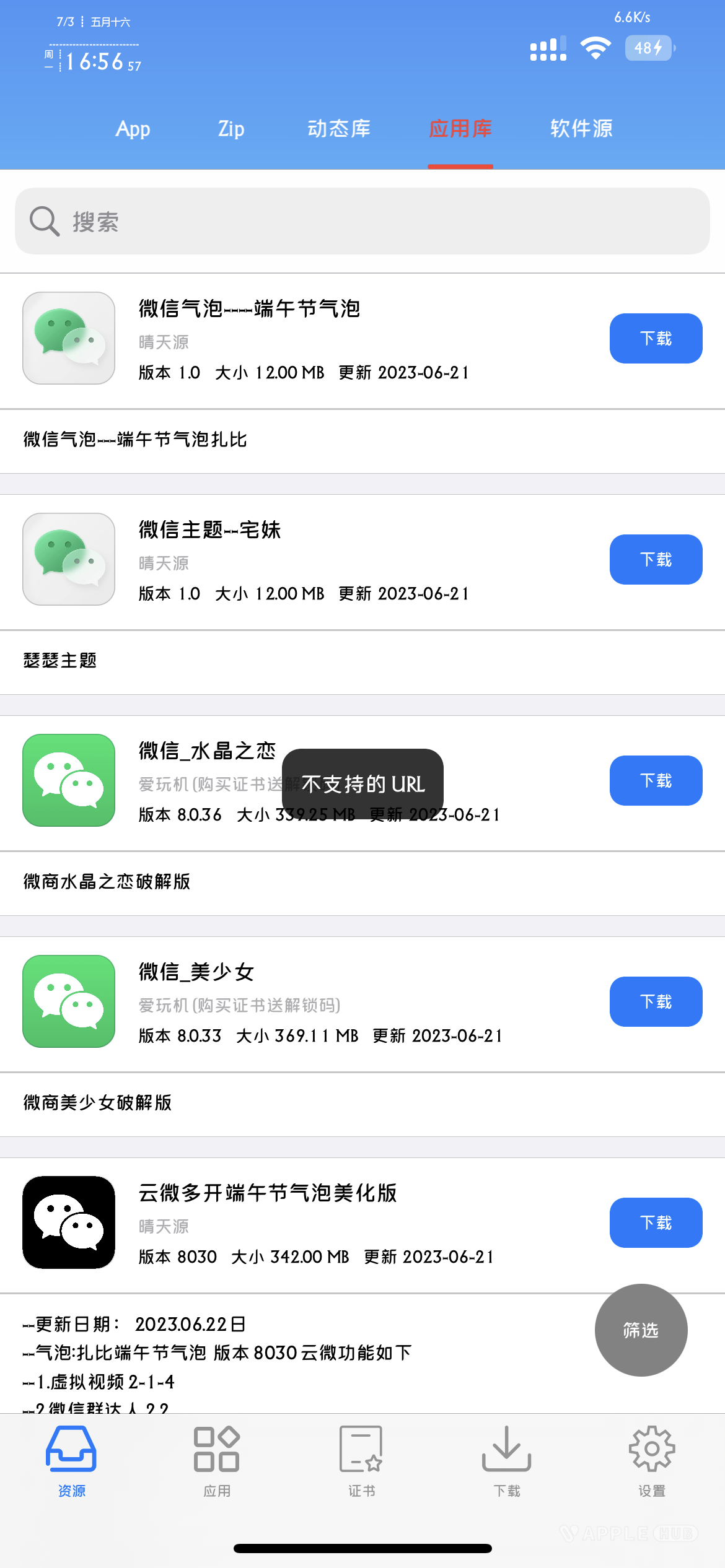Screen dimensions: 725x1568
Task: Download 微信_水晶之恋
Action: click(655, 781)
